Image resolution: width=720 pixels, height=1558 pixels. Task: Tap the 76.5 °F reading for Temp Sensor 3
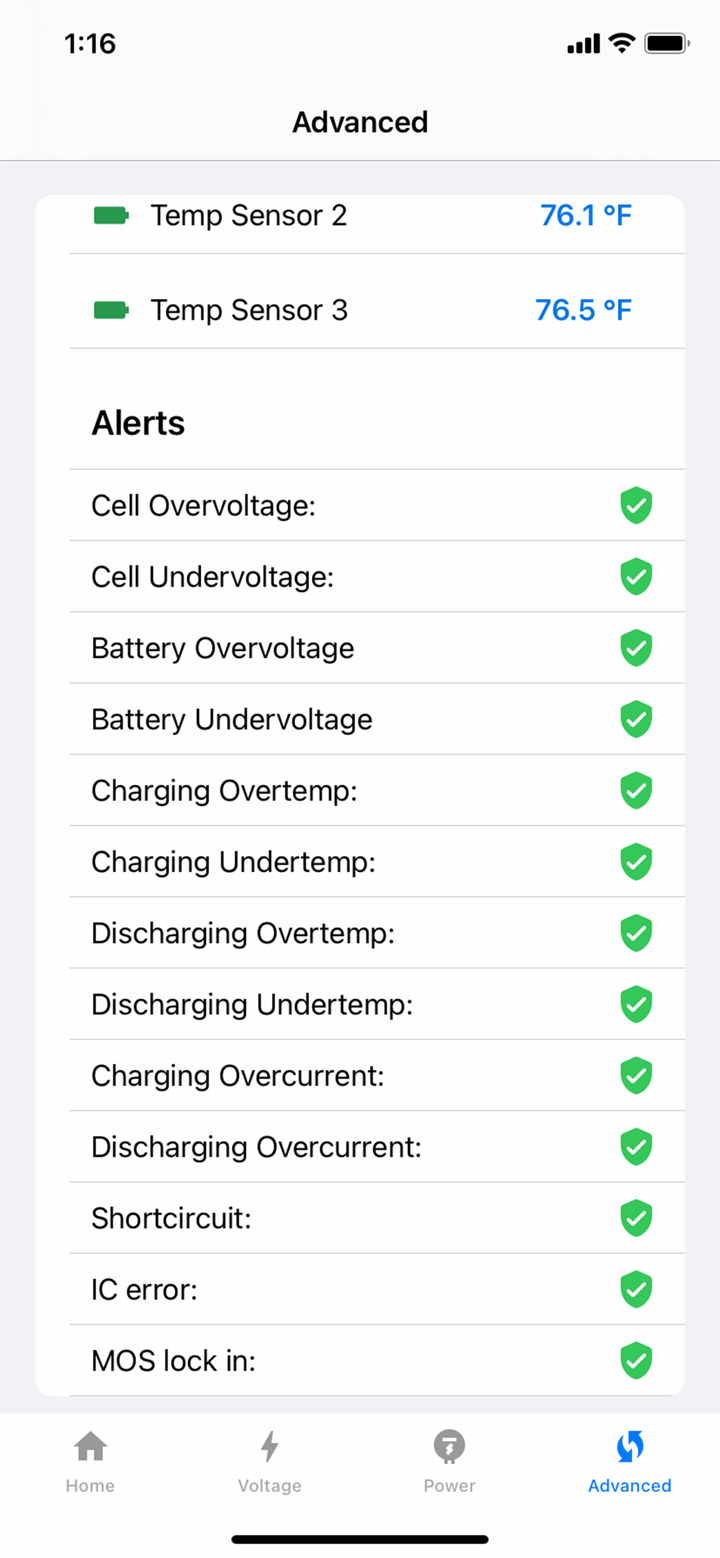coord(583,310)
